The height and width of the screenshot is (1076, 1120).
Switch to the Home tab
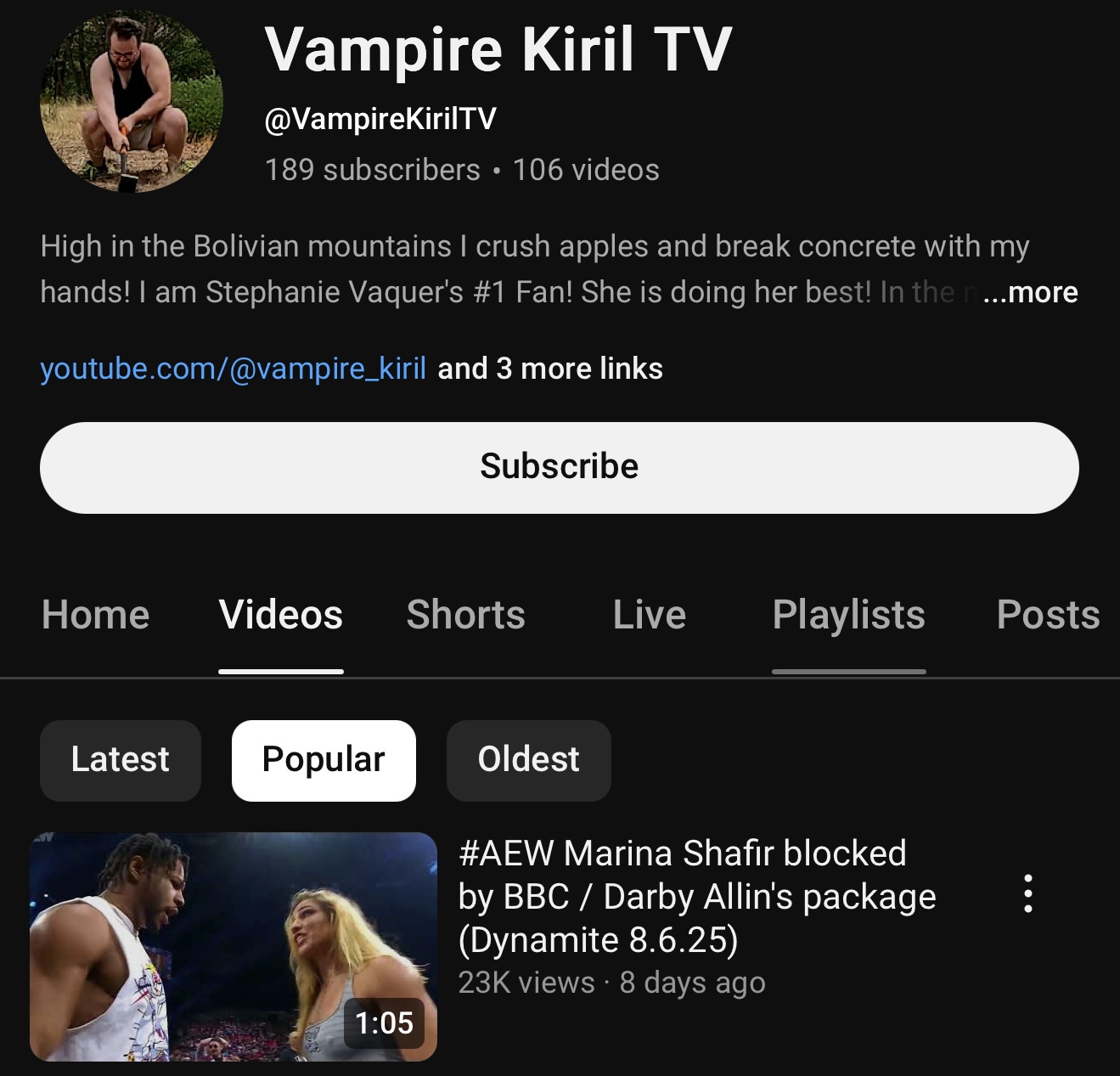(x=95, y=614)
